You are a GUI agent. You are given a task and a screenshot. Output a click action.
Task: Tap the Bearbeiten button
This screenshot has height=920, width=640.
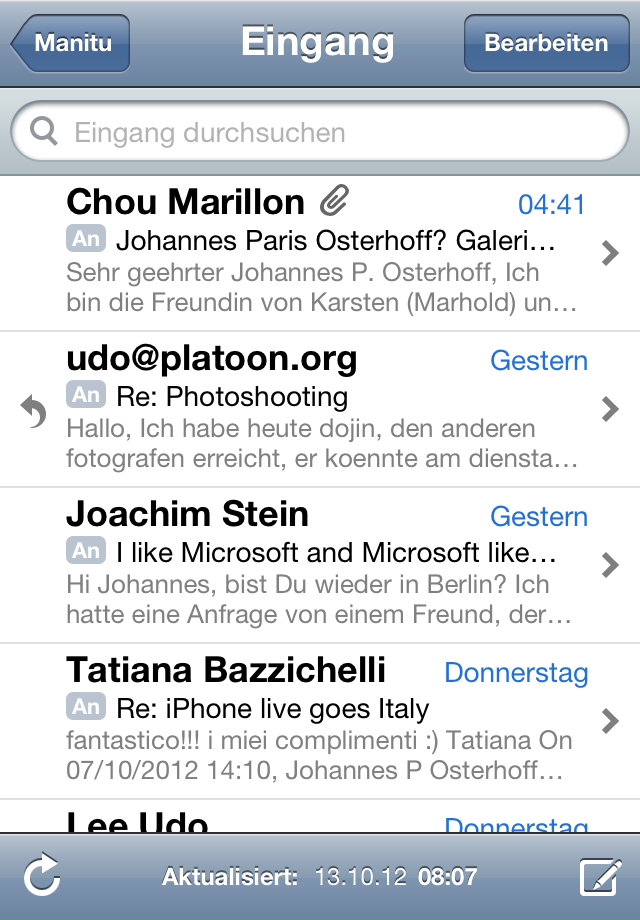[546, 43]
